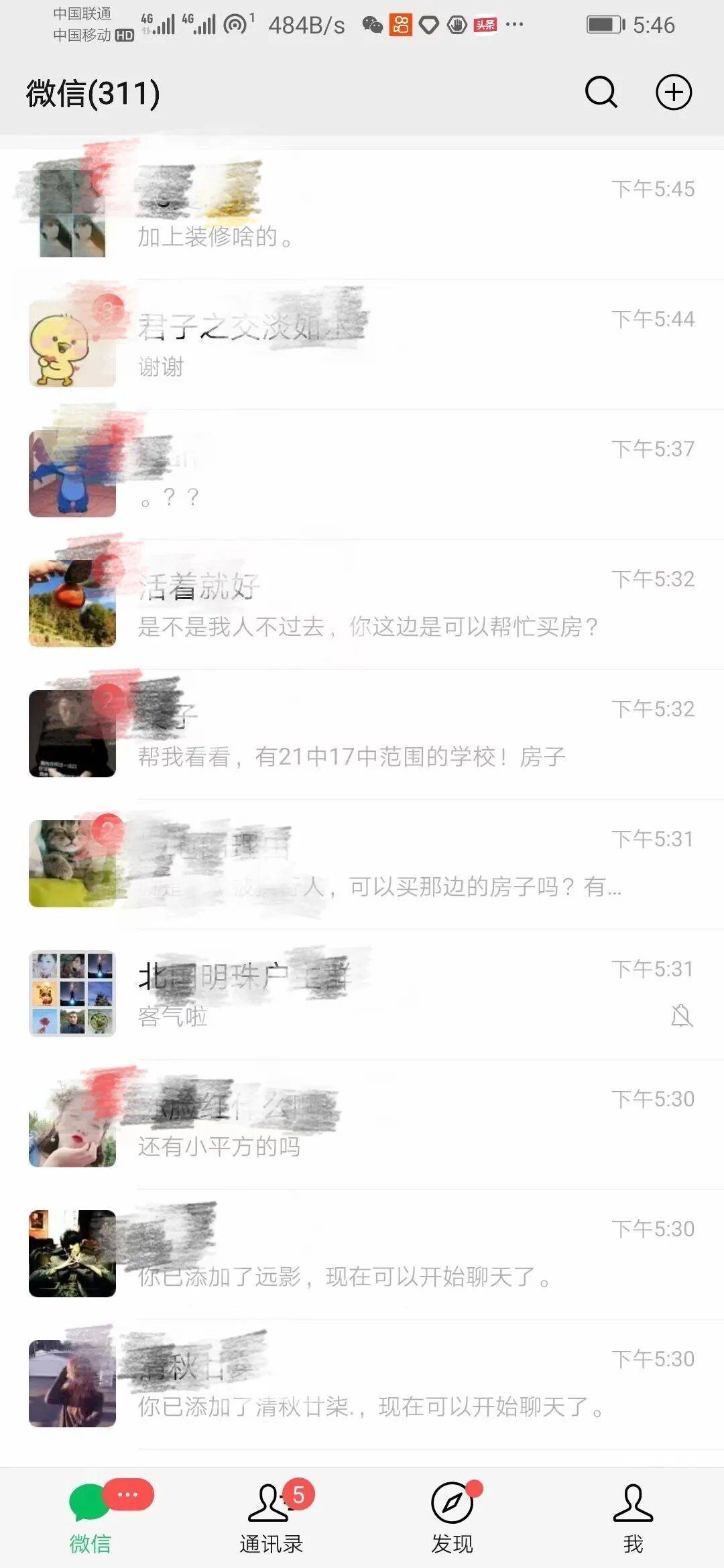Open the 君子之交 conversation

362,335
